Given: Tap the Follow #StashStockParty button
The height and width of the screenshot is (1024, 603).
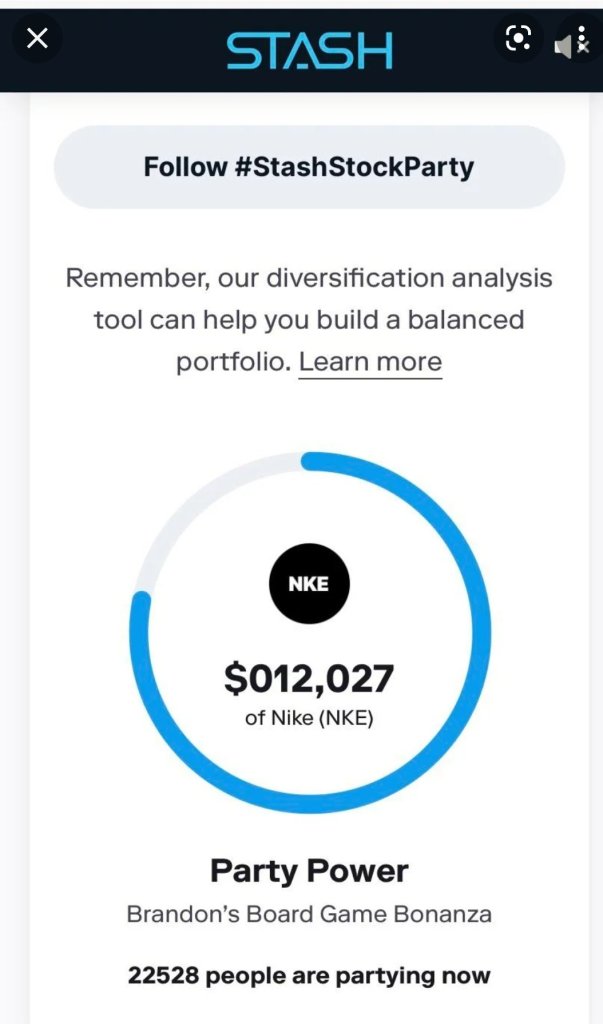Looking at the screenshot, I should point(308,166).
